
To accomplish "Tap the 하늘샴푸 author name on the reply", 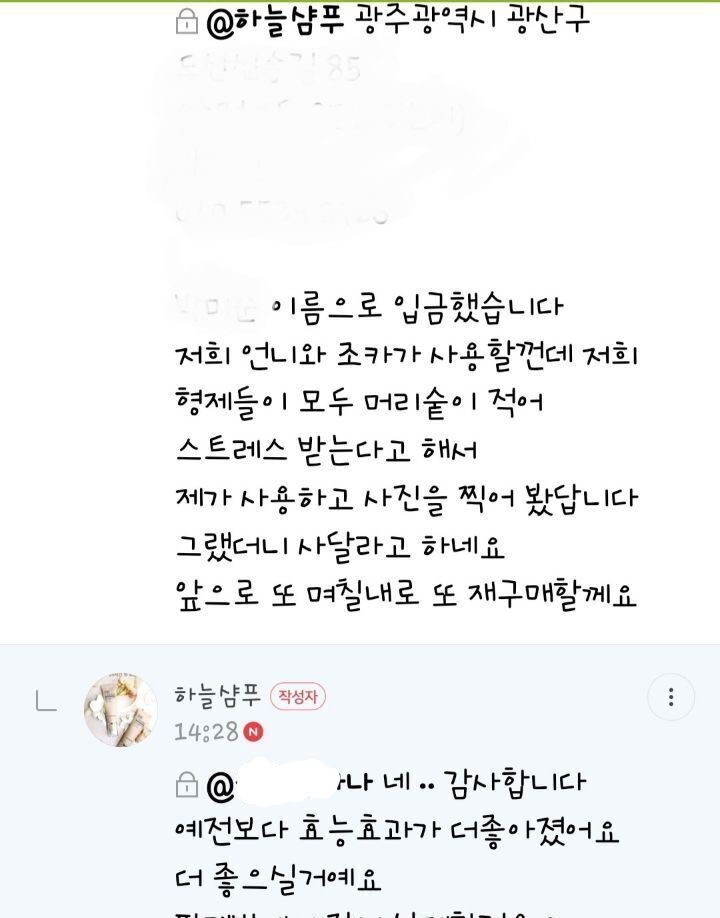I will (x=217, y=696).
